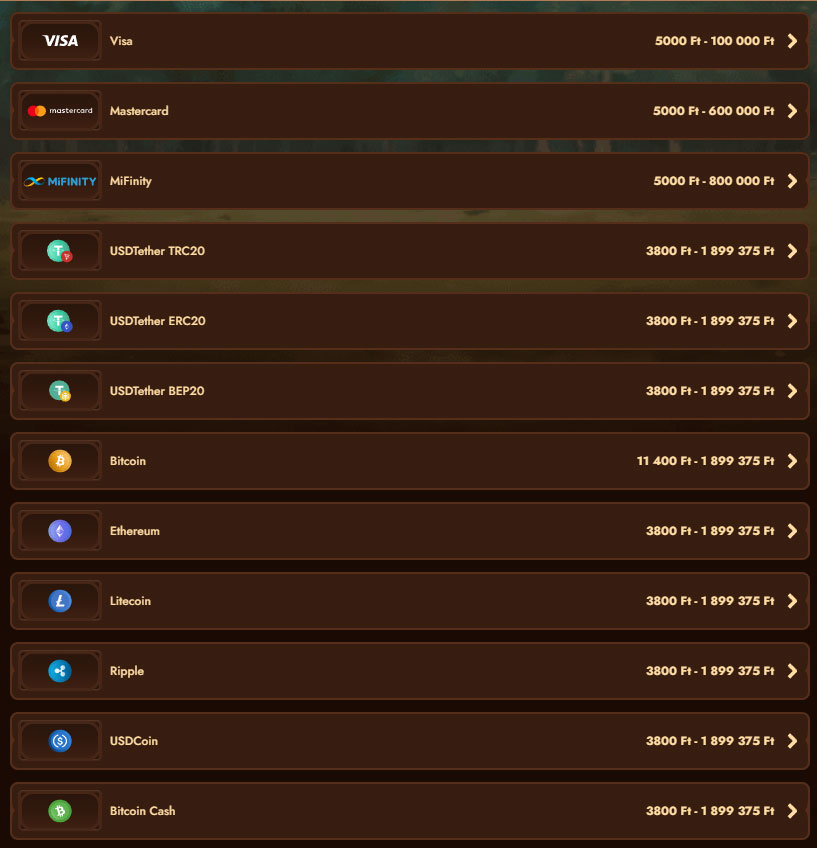
Task: Open USDTether BEP20 payment method
Action: click(x=409, y=391)
